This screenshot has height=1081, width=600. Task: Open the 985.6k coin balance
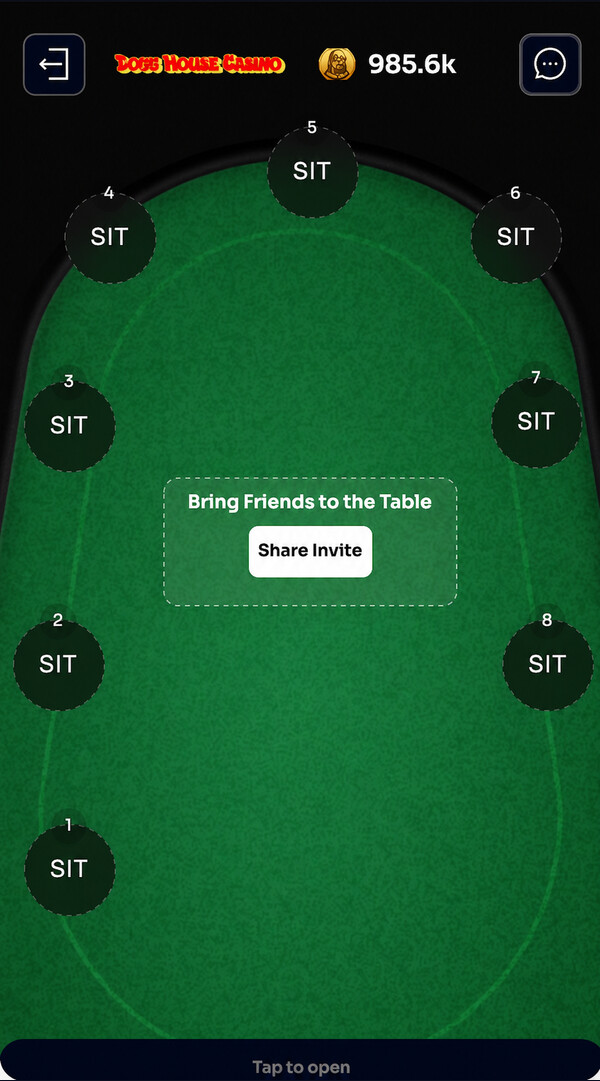[x=387, y=64]
